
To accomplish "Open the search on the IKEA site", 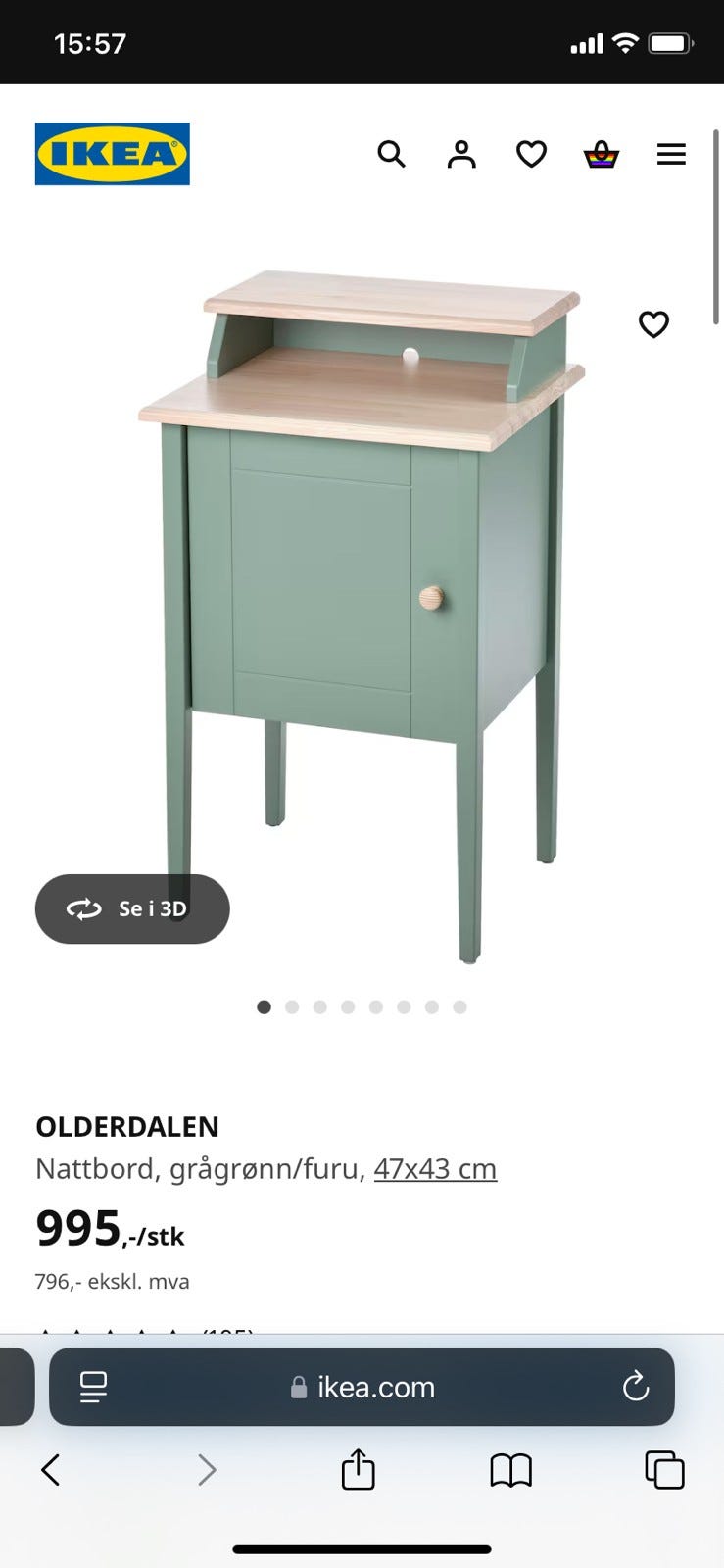I will point(391,154).
